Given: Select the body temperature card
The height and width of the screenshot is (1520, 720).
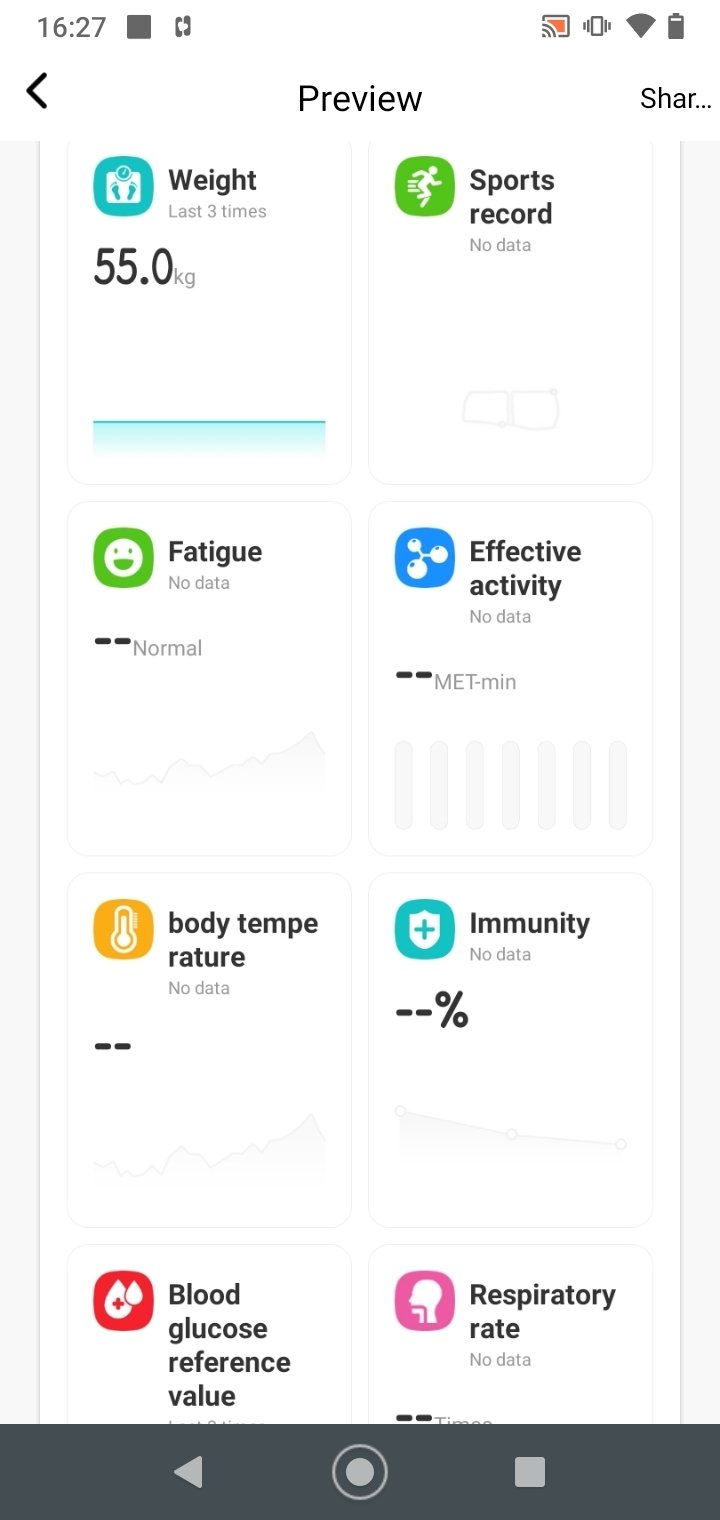Looking at the screenshot, I should [x=209, y=1050].
